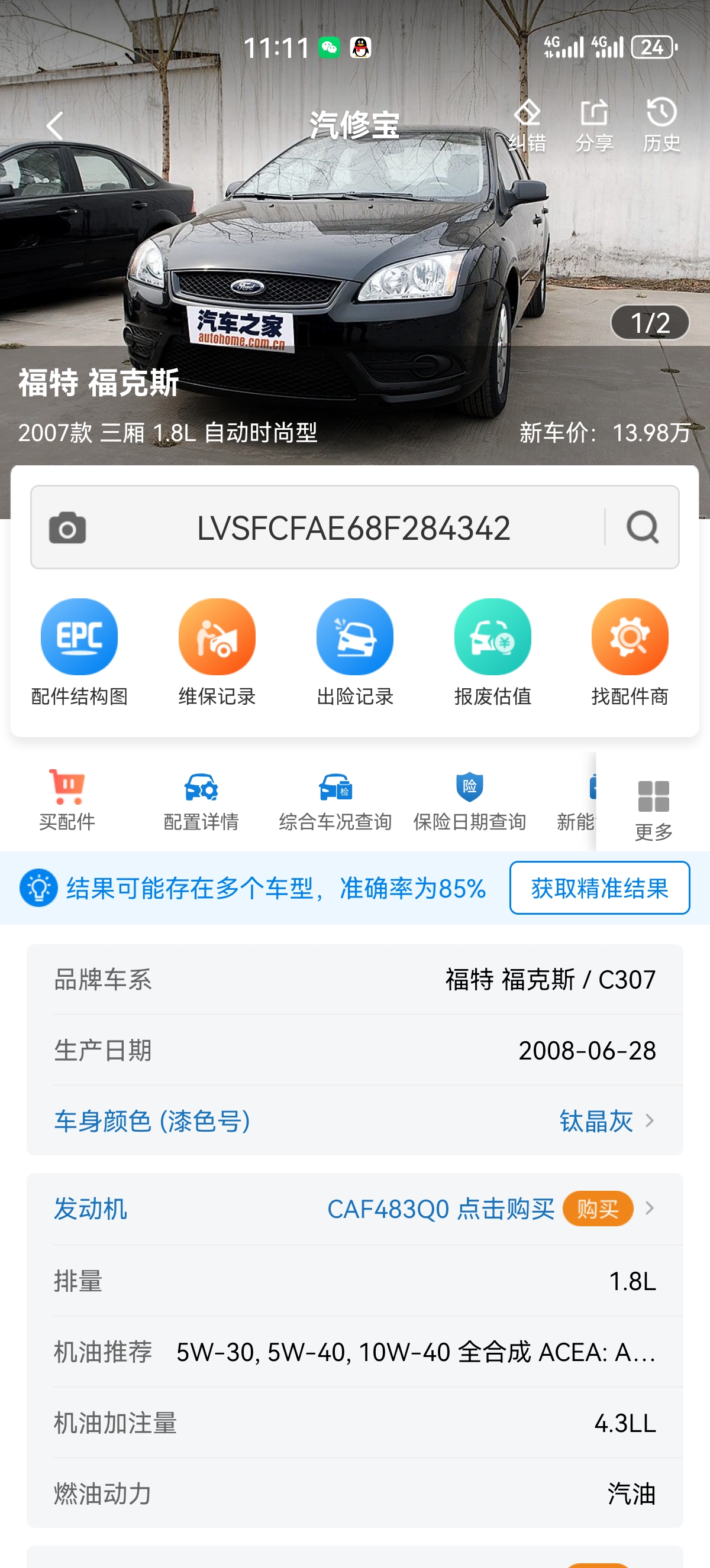View 维保记录 maintenance records

tap(217, 652)
